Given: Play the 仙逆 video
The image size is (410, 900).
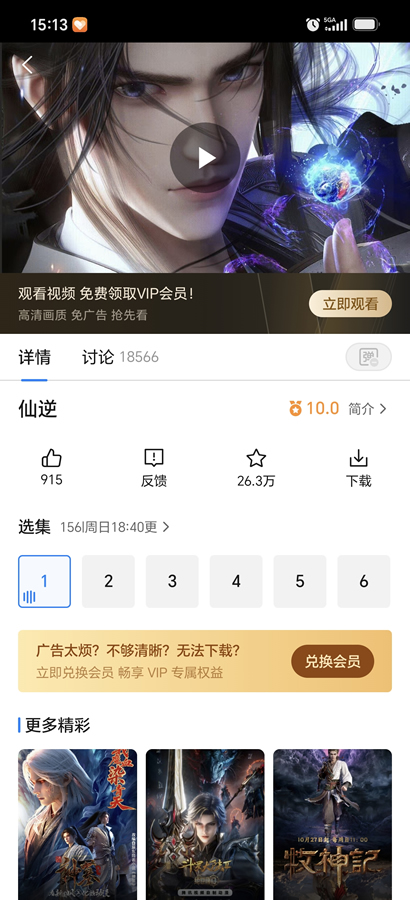Looking at the screenshot, I should click(x=205, y=157).
